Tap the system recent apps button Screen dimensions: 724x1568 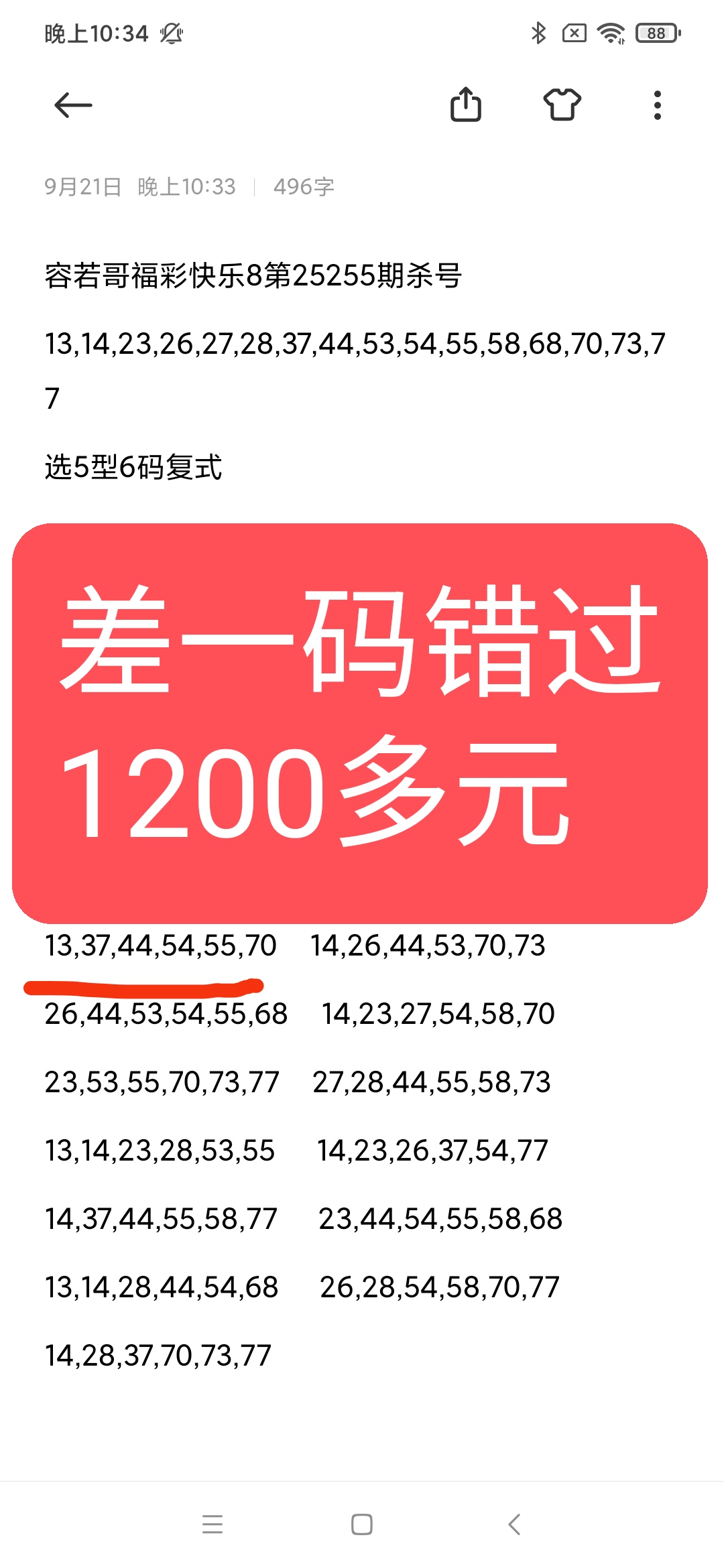coord(213,1524)
